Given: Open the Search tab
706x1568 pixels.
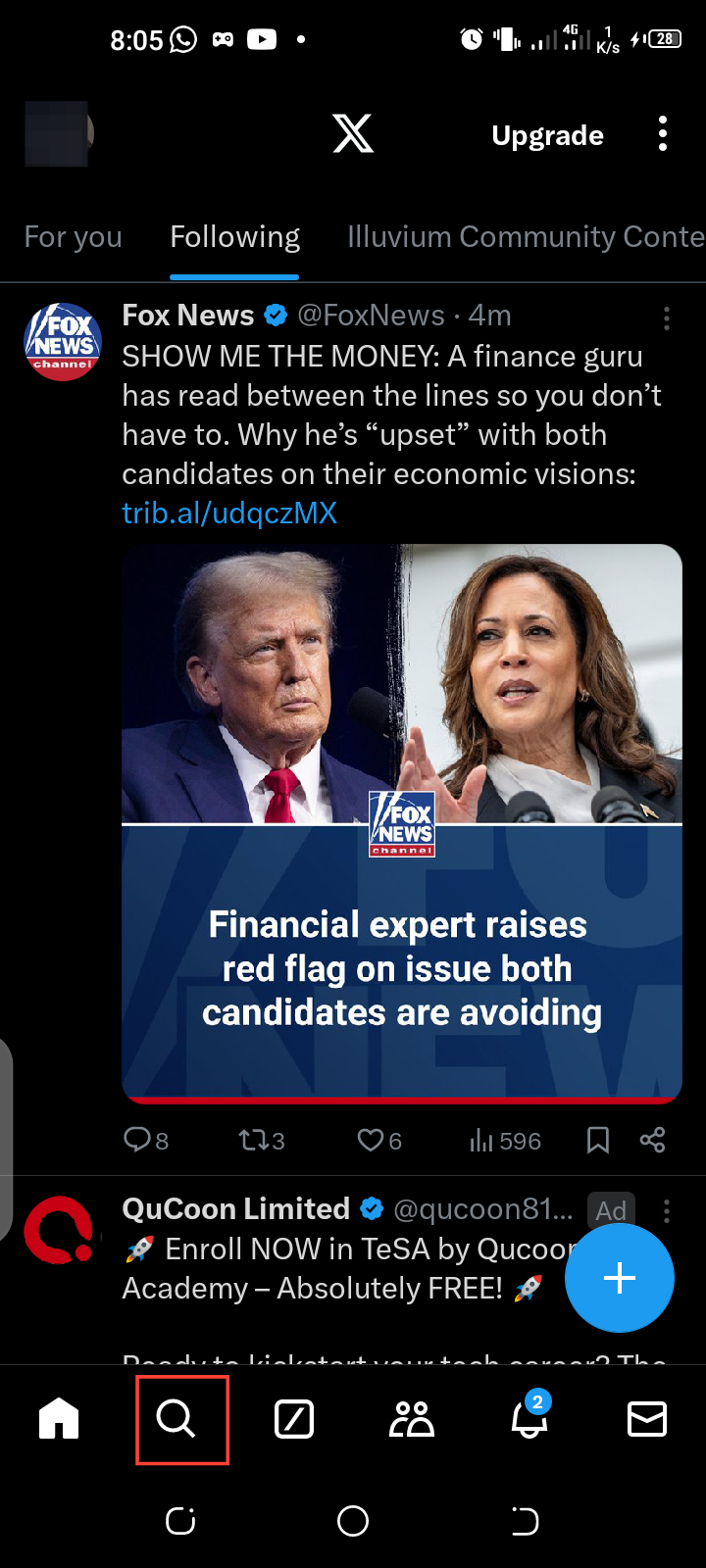Looking at the screenshot, I should tap(176, 1419).
